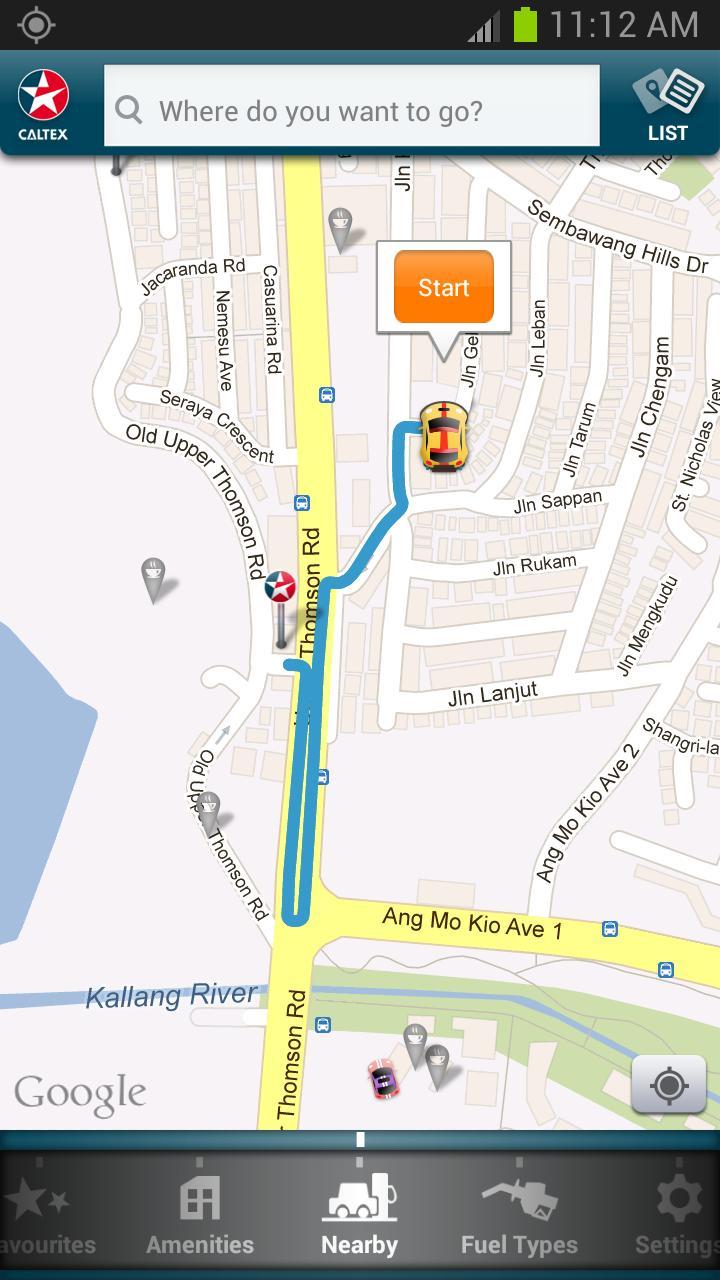Viewport: 720px width, 1280px height.
Task: Tap the yellow taxi marker on the route
Action: click(443, 435)
